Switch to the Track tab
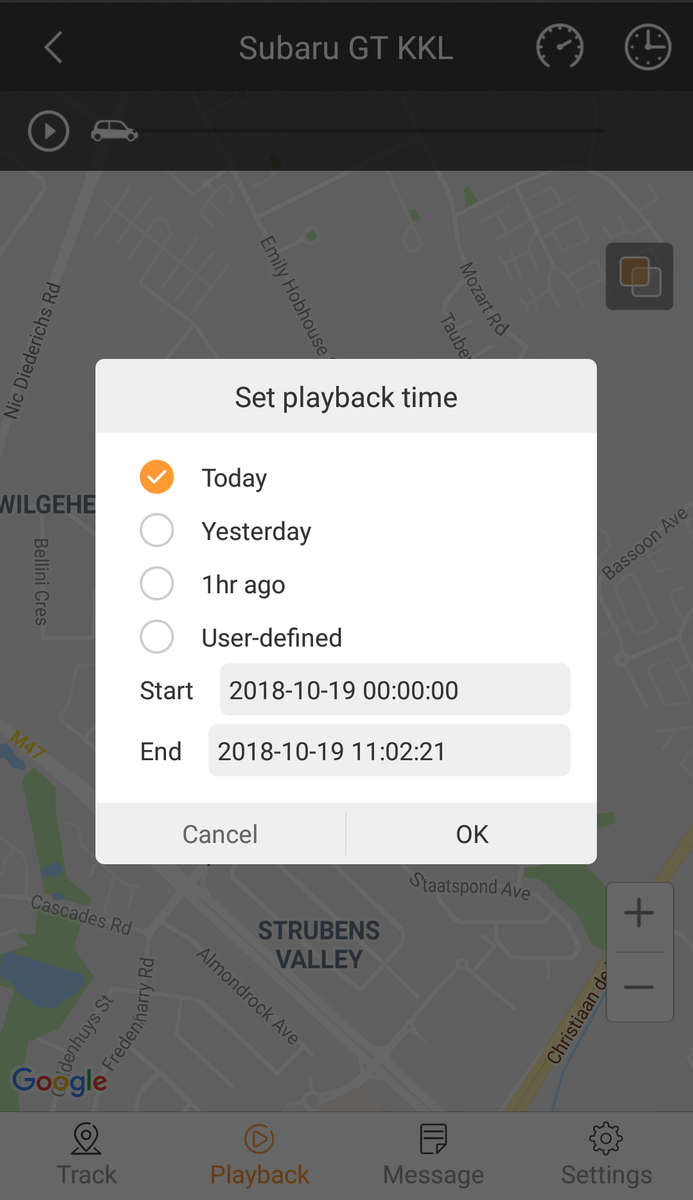 coord(86,1155)
